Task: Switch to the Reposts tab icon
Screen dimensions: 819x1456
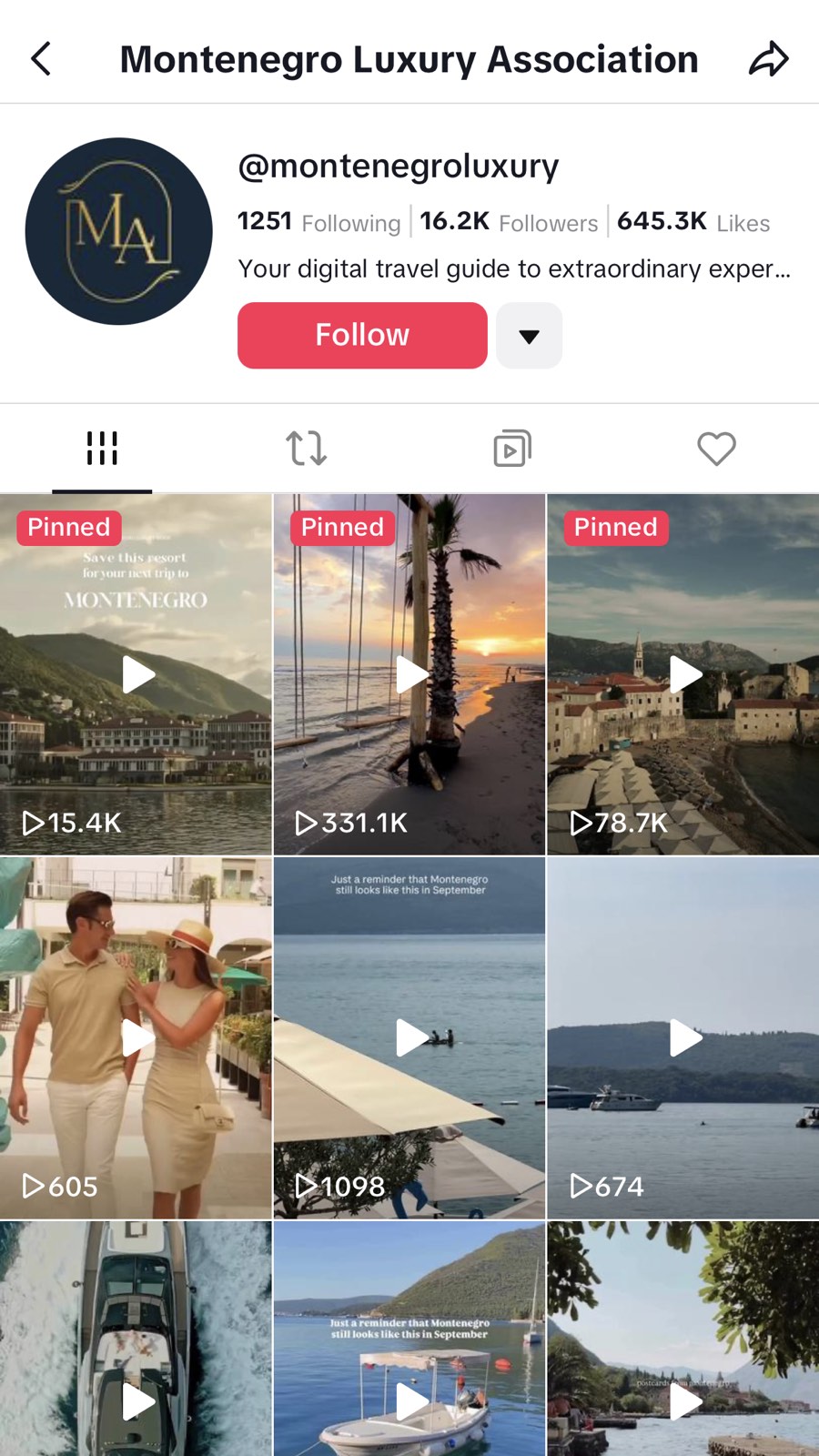Action: coord(306,448)
